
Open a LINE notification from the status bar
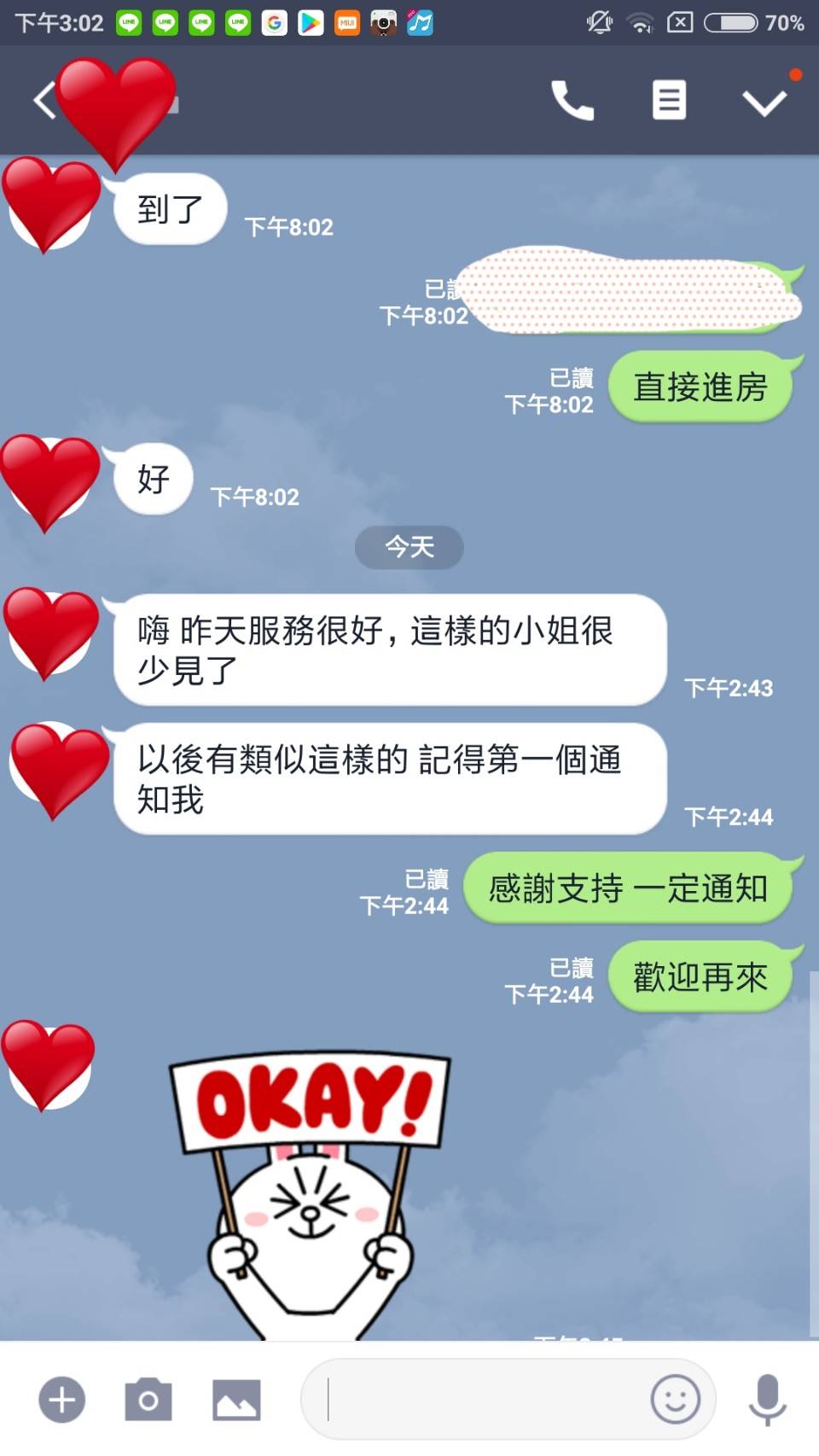[128, 23]
